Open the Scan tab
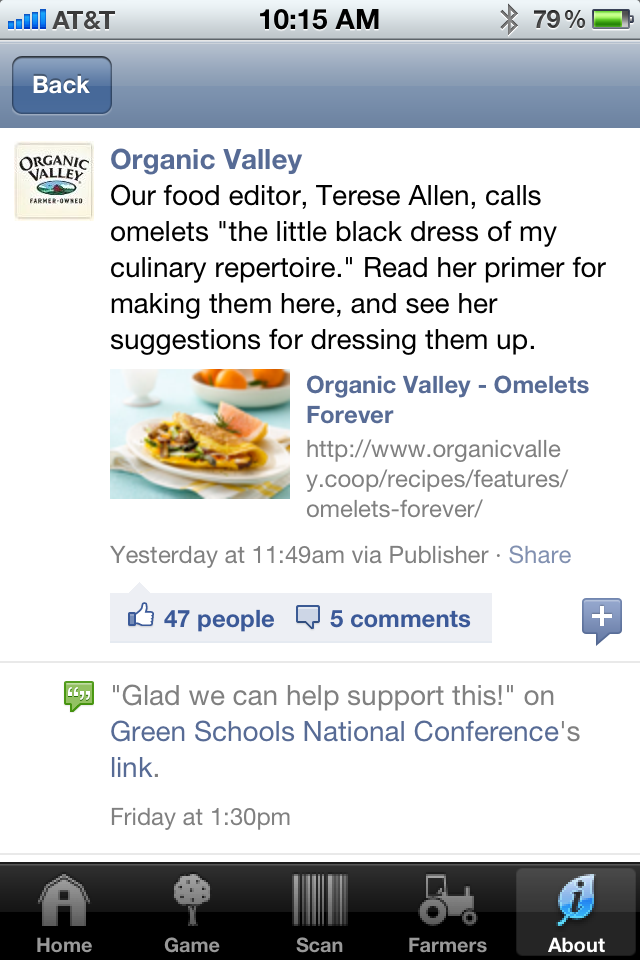640x960 pixels. 319,913
